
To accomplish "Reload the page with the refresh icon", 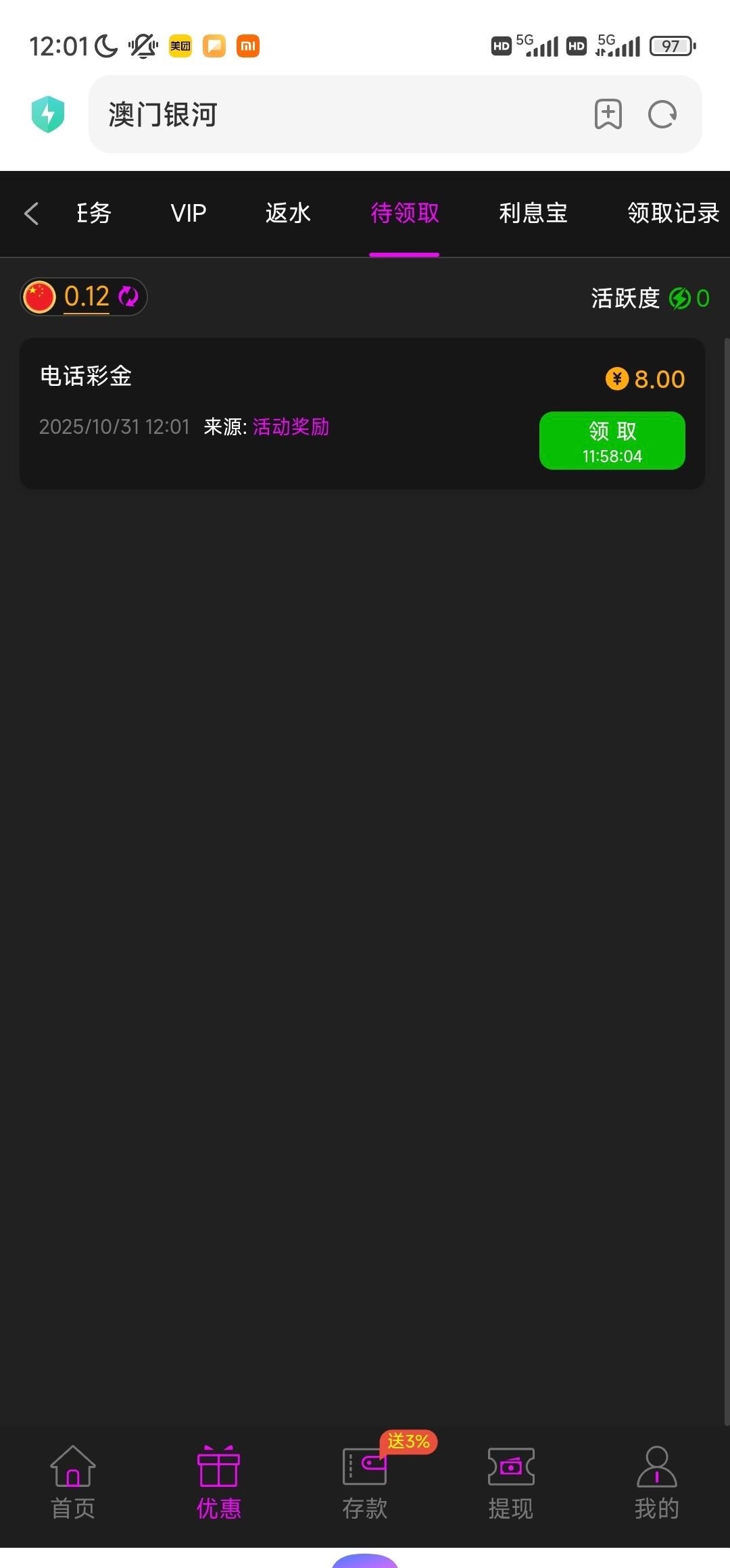I will 662,114.
